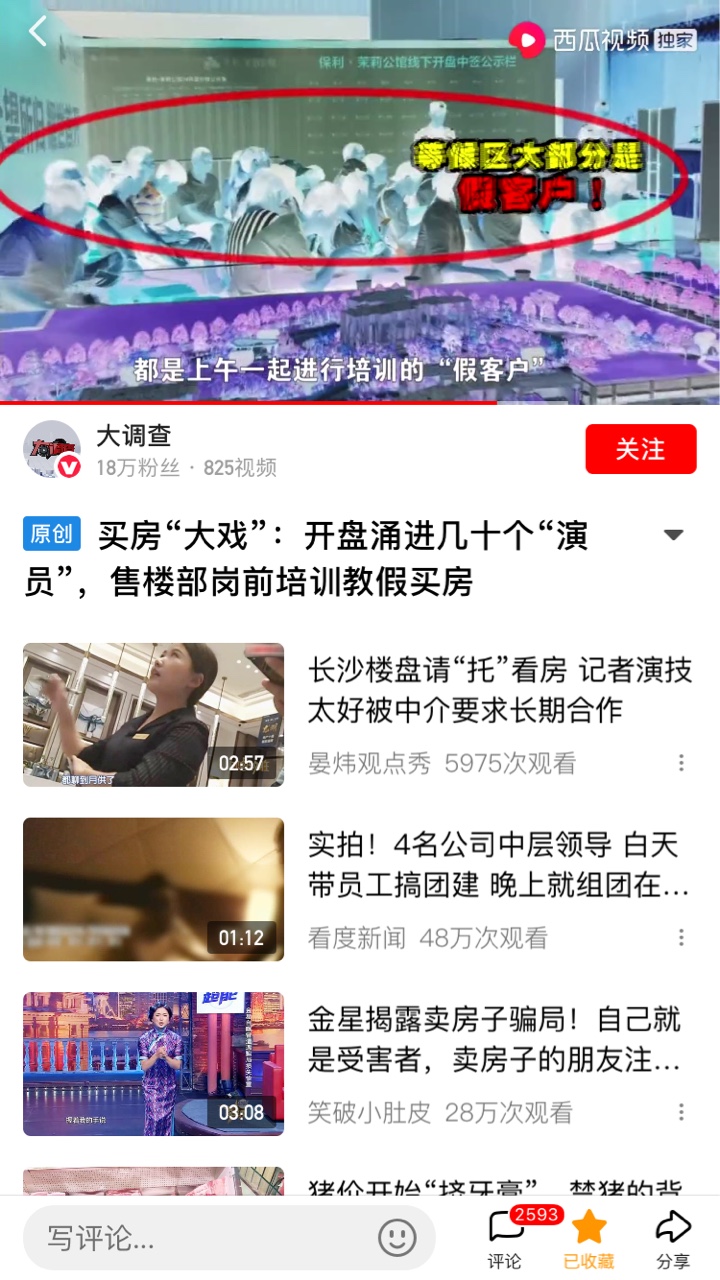Open more options for 晏炜观点秀 video

[x=681, y=763]
